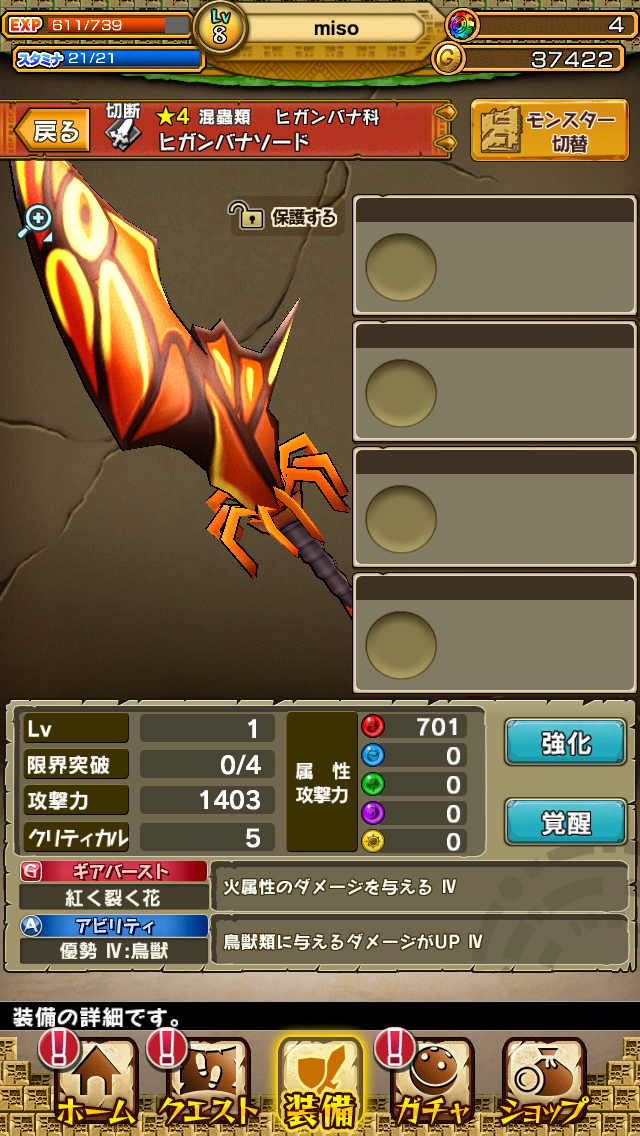Select the 装備 tab
Screen dimensions: 640x1136
320,1084
